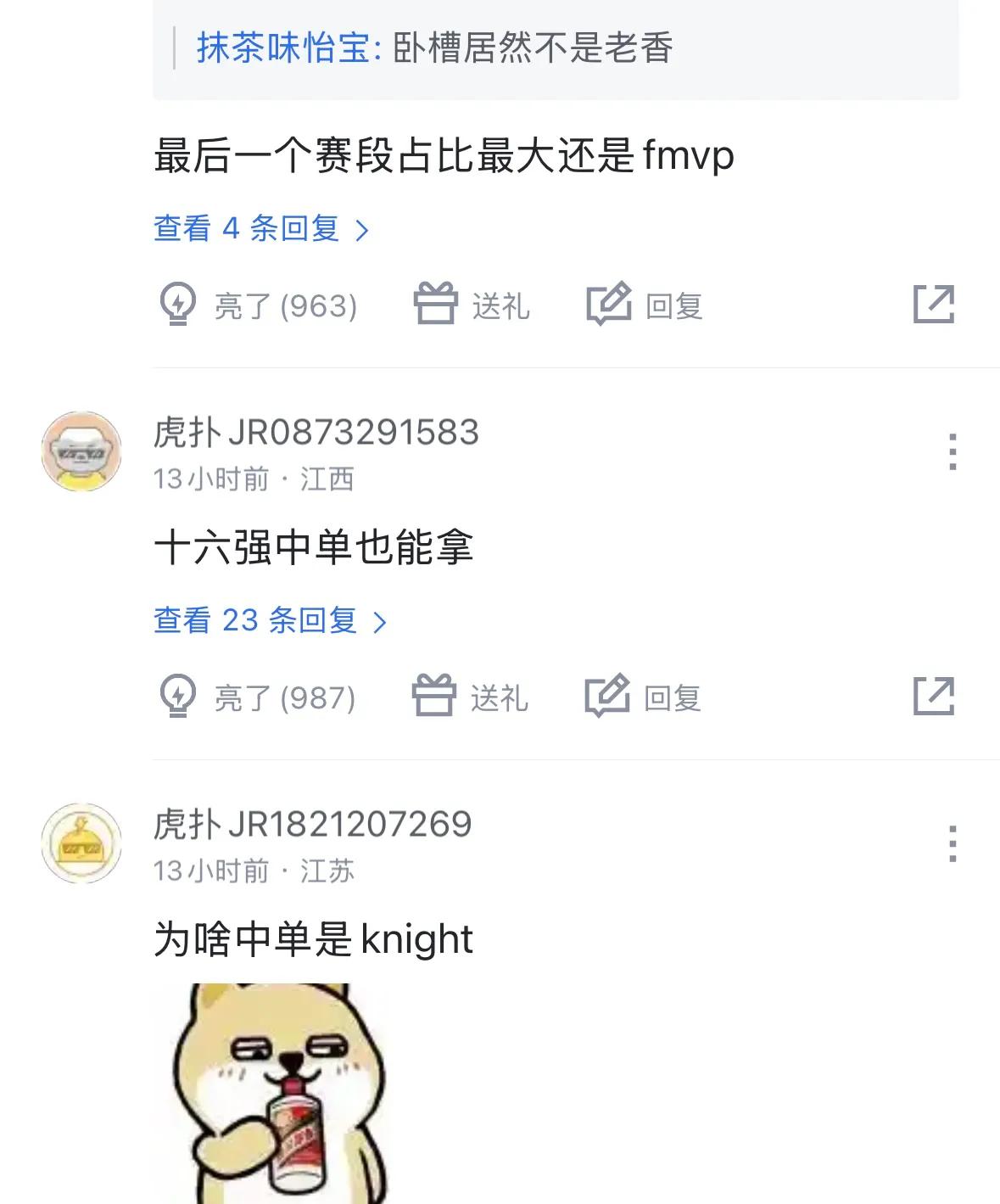Open avatar of 虎扑JR1821207269

81,843
